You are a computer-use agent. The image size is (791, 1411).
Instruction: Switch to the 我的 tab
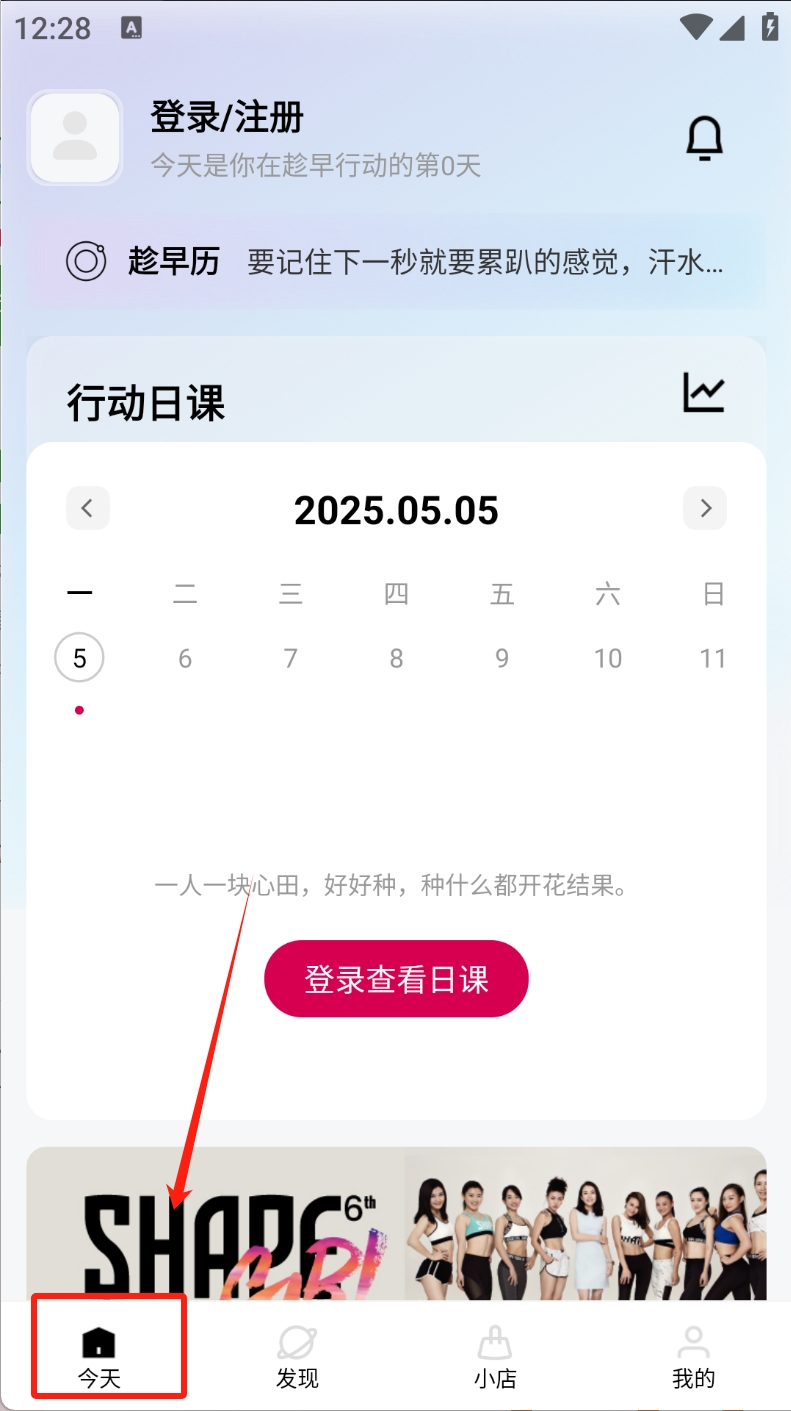[693, 1356]
